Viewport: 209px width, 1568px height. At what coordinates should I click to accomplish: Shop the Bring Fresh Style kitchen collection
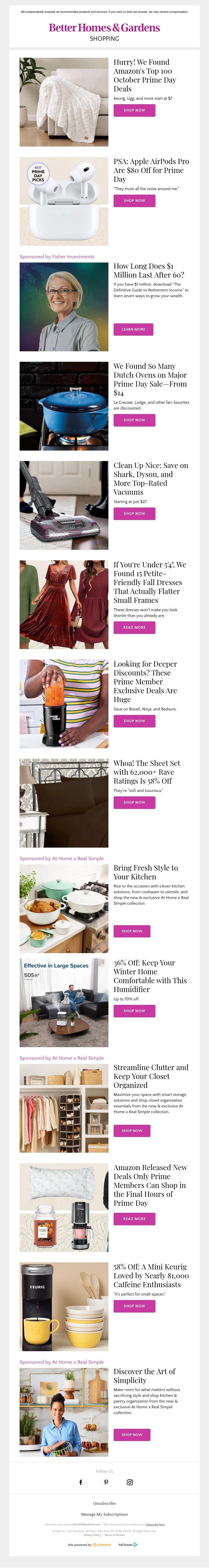pos(132,931)
